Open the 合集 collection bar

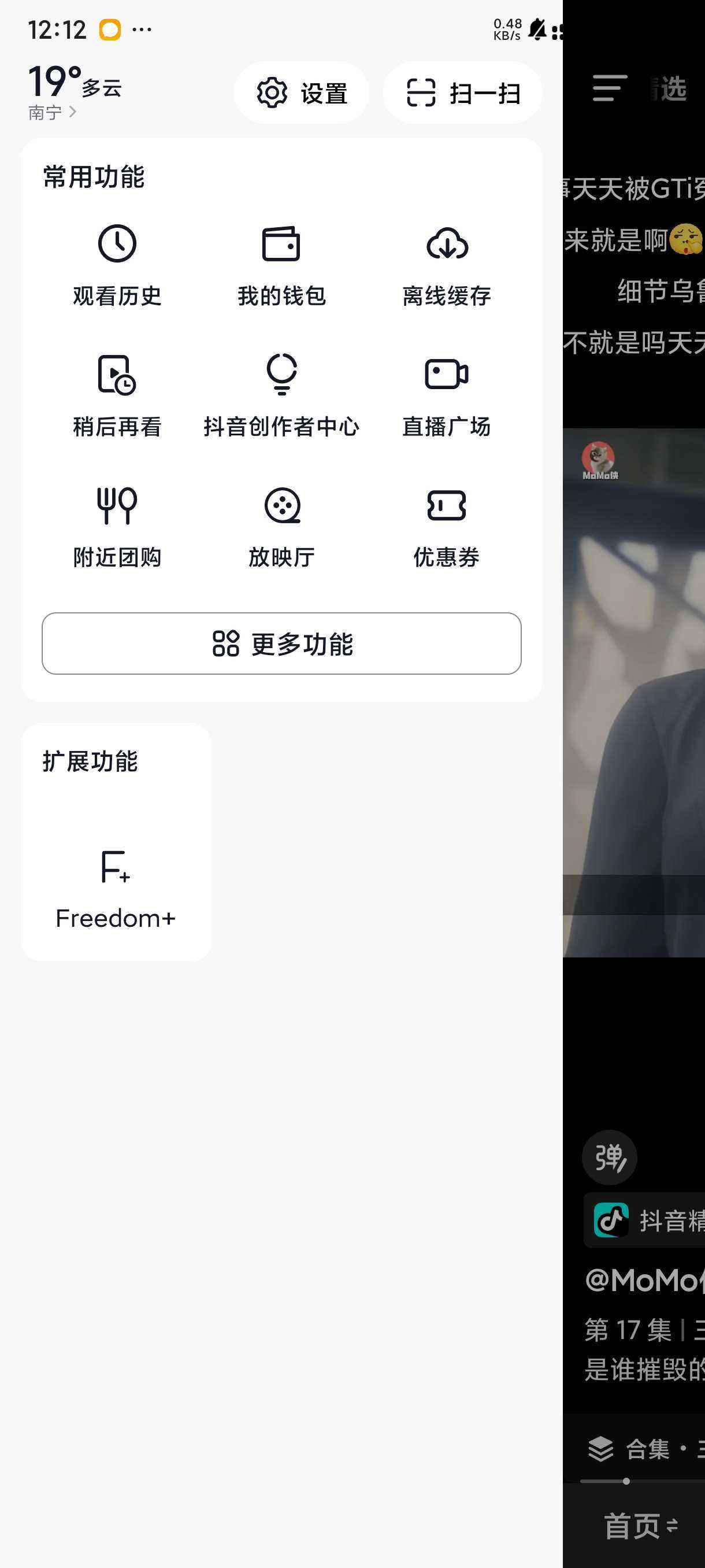645,1449
